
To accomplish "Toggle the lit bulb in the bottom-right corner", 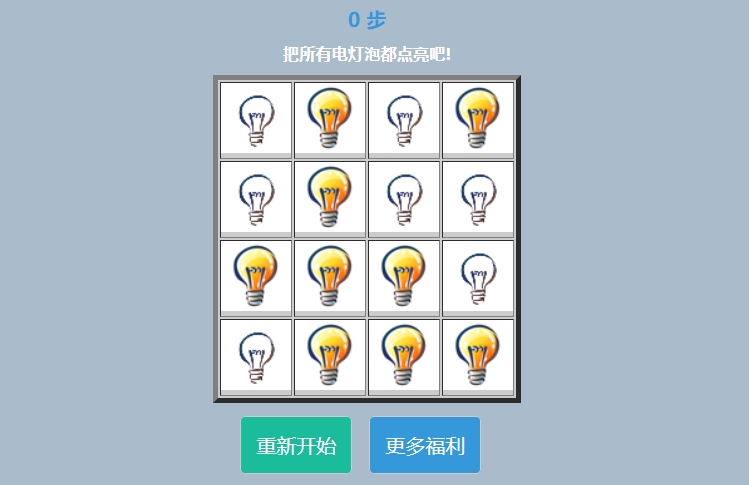I will 478,355.
